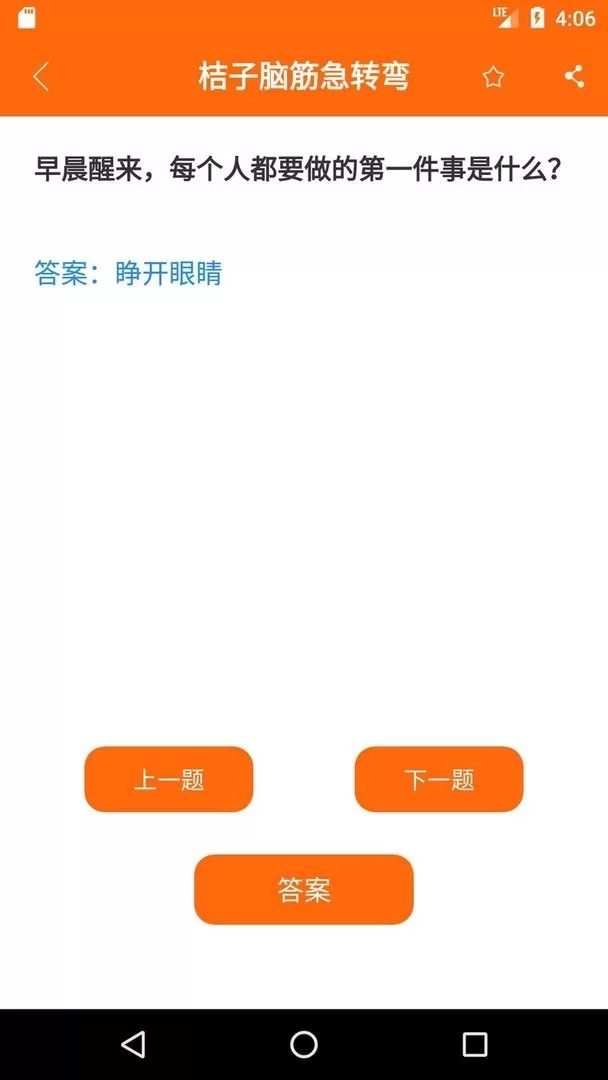This screenshot has height=1080, width=608.
Task: Go to the next question 下一题
Action: [439, 779]
